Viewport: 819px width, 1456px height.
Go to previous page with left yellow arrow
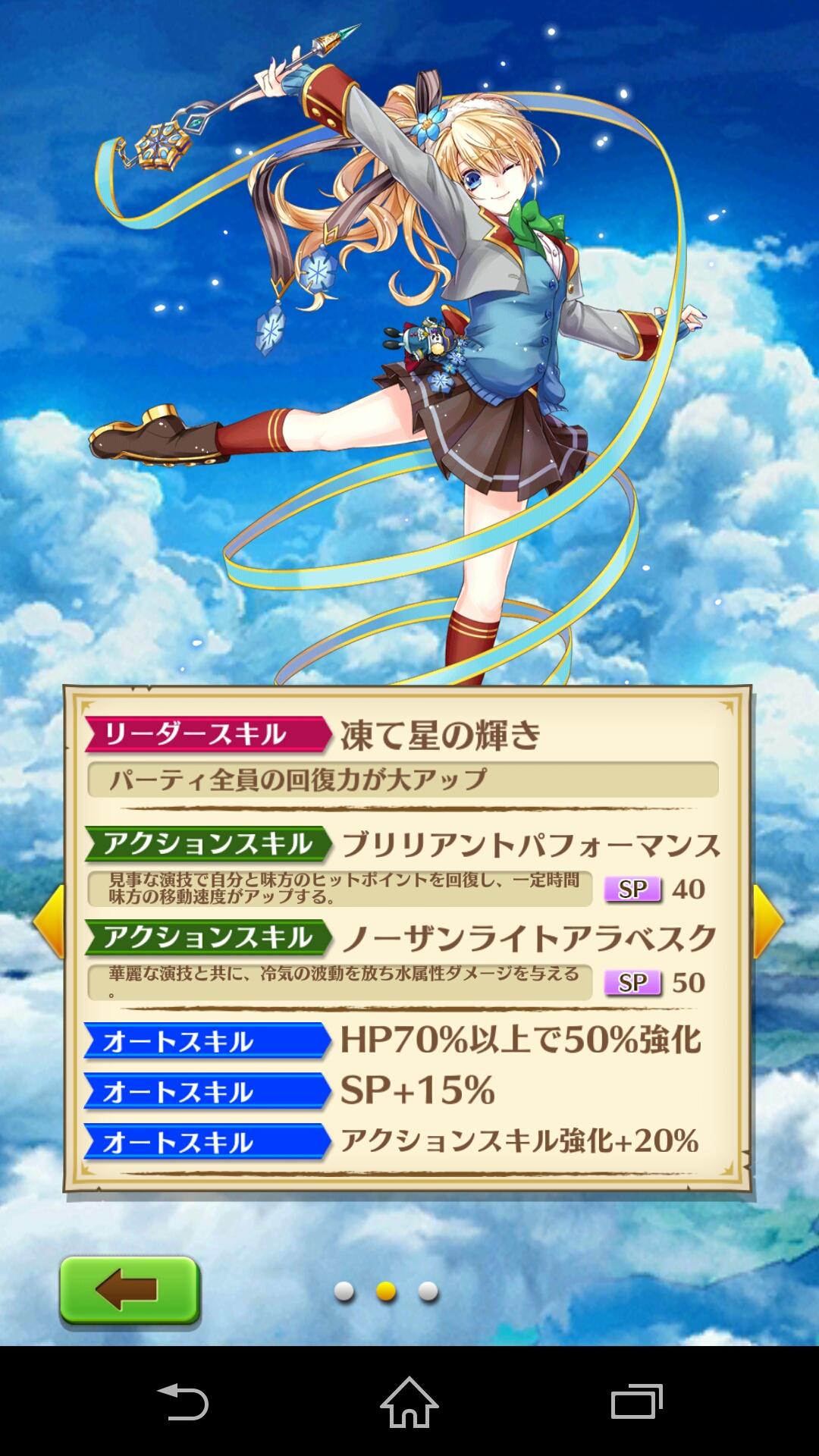49,921
